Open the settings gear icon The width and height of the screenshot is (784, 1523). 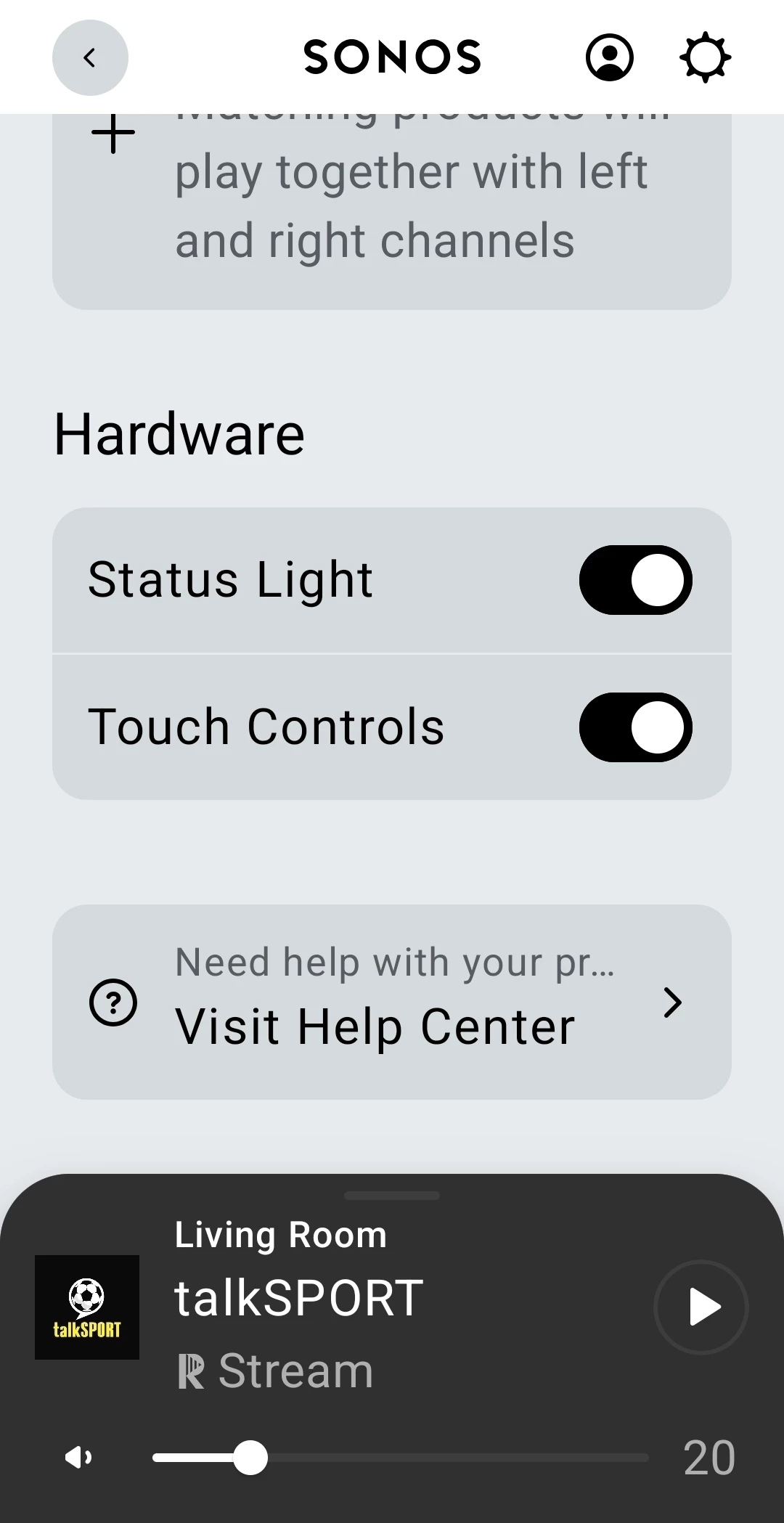pos(705,57)
